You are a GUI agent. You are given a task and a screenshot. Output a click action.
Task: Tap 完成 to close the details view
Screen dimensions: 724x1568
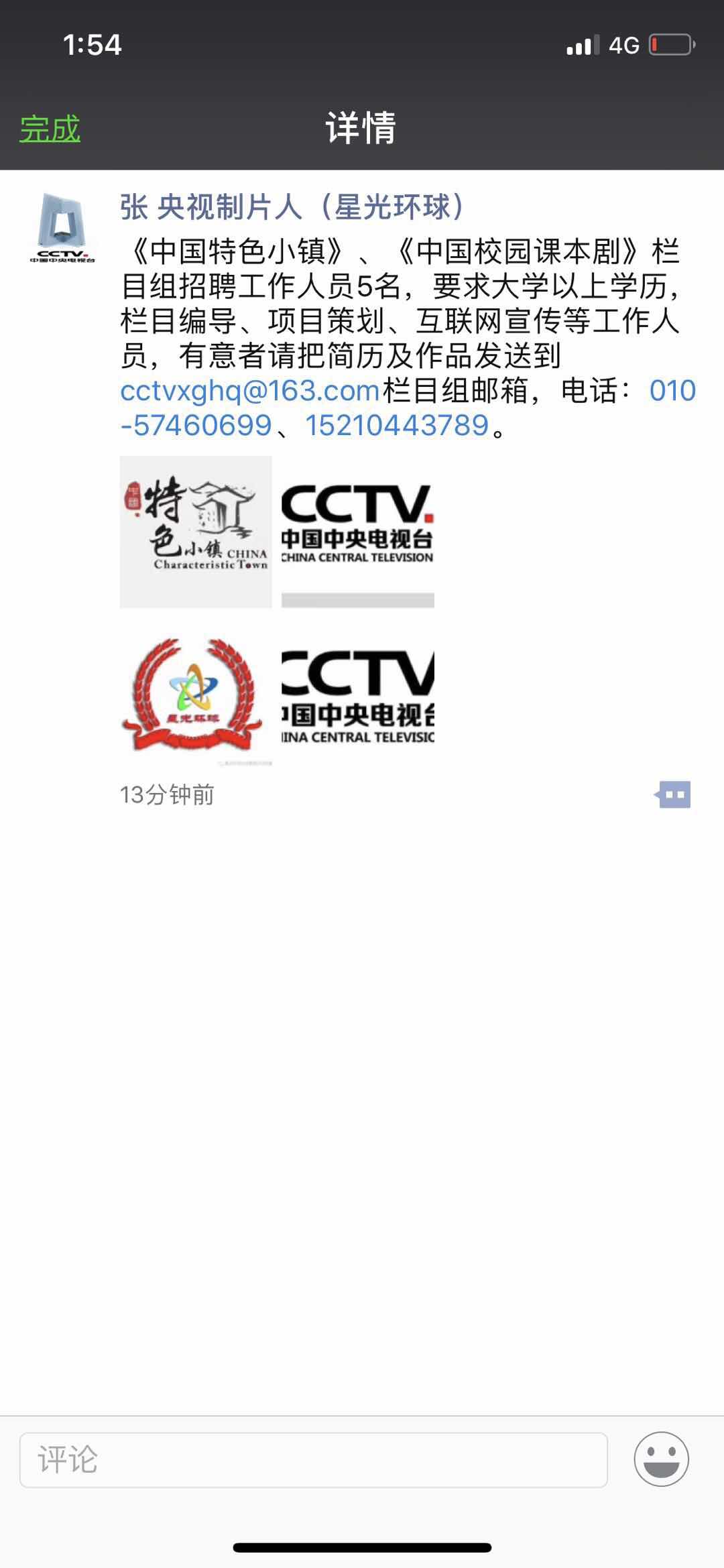pyautogui.click(x=50, y=128)
